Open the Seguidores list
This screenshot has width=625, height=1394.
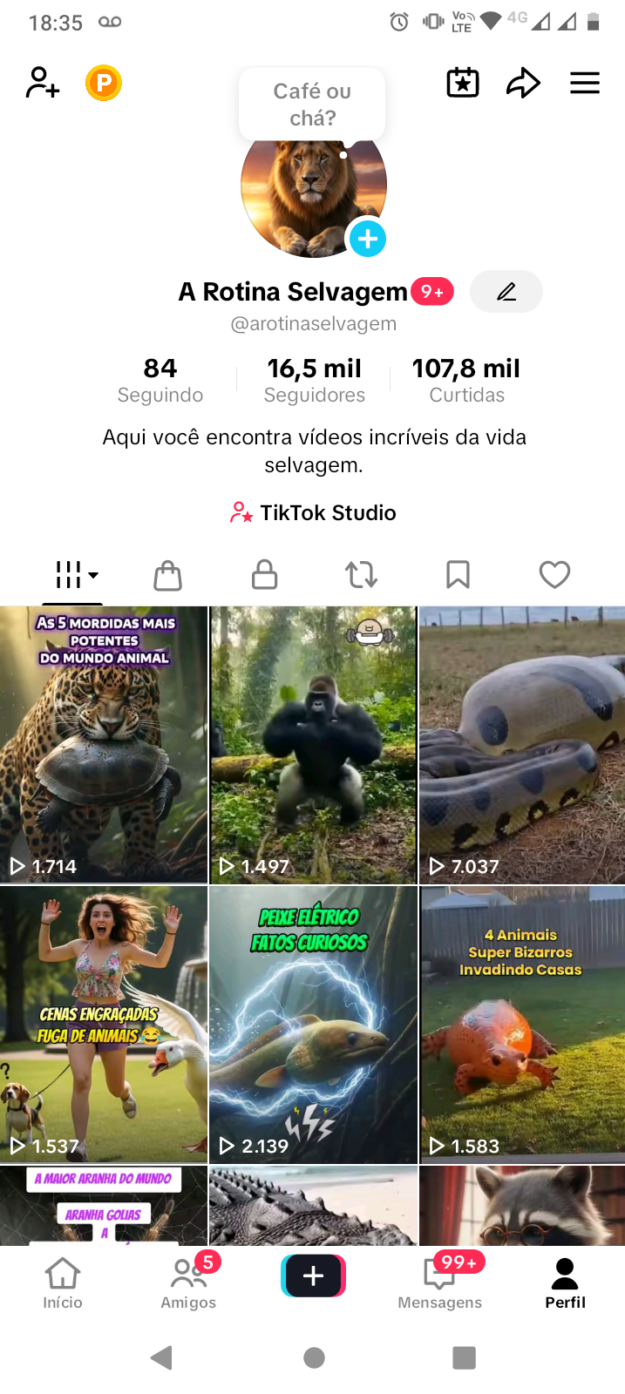tap(314, 381)
